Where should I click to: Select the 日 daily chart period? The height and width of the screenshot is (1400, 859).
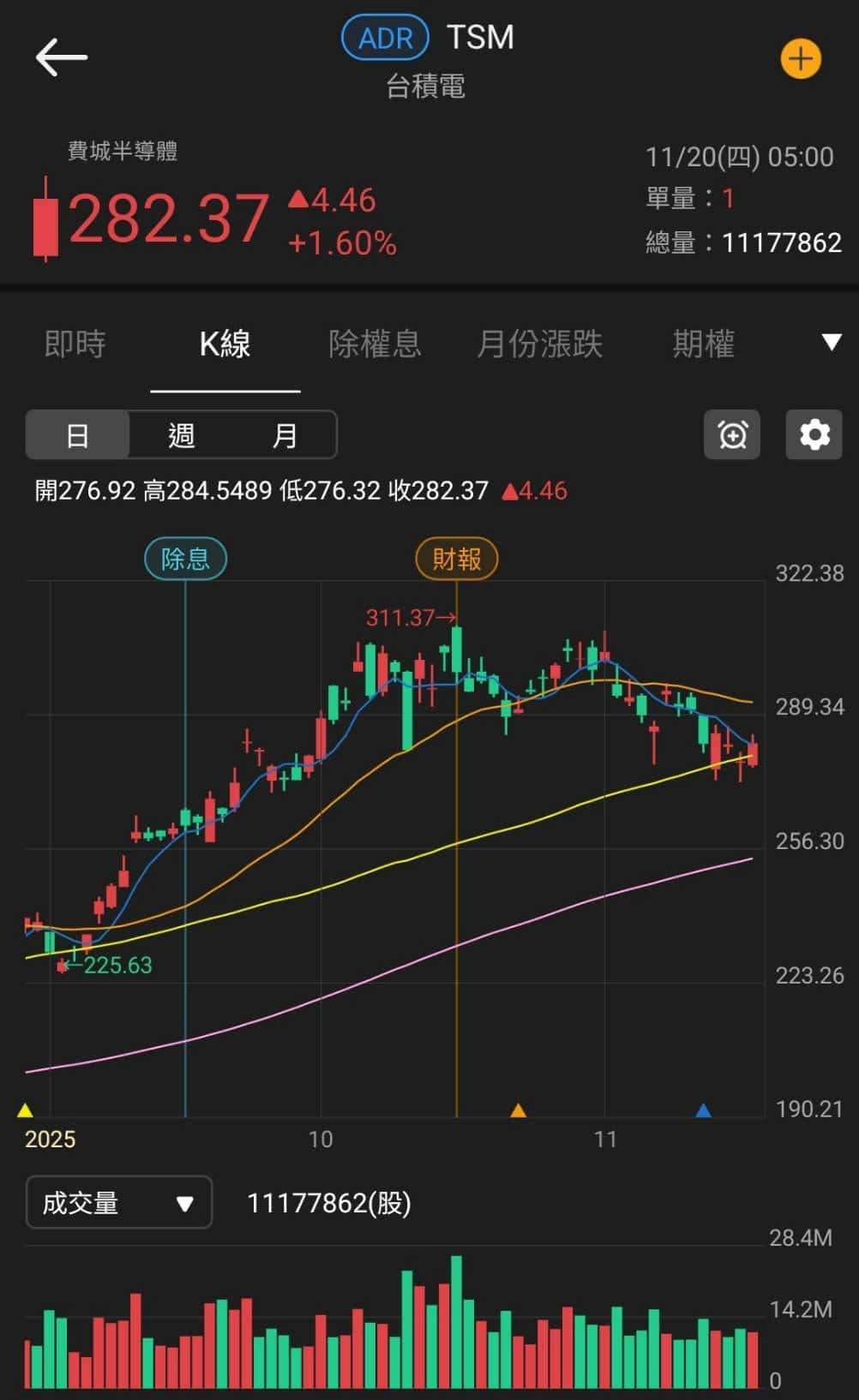(x=77, y=435)
